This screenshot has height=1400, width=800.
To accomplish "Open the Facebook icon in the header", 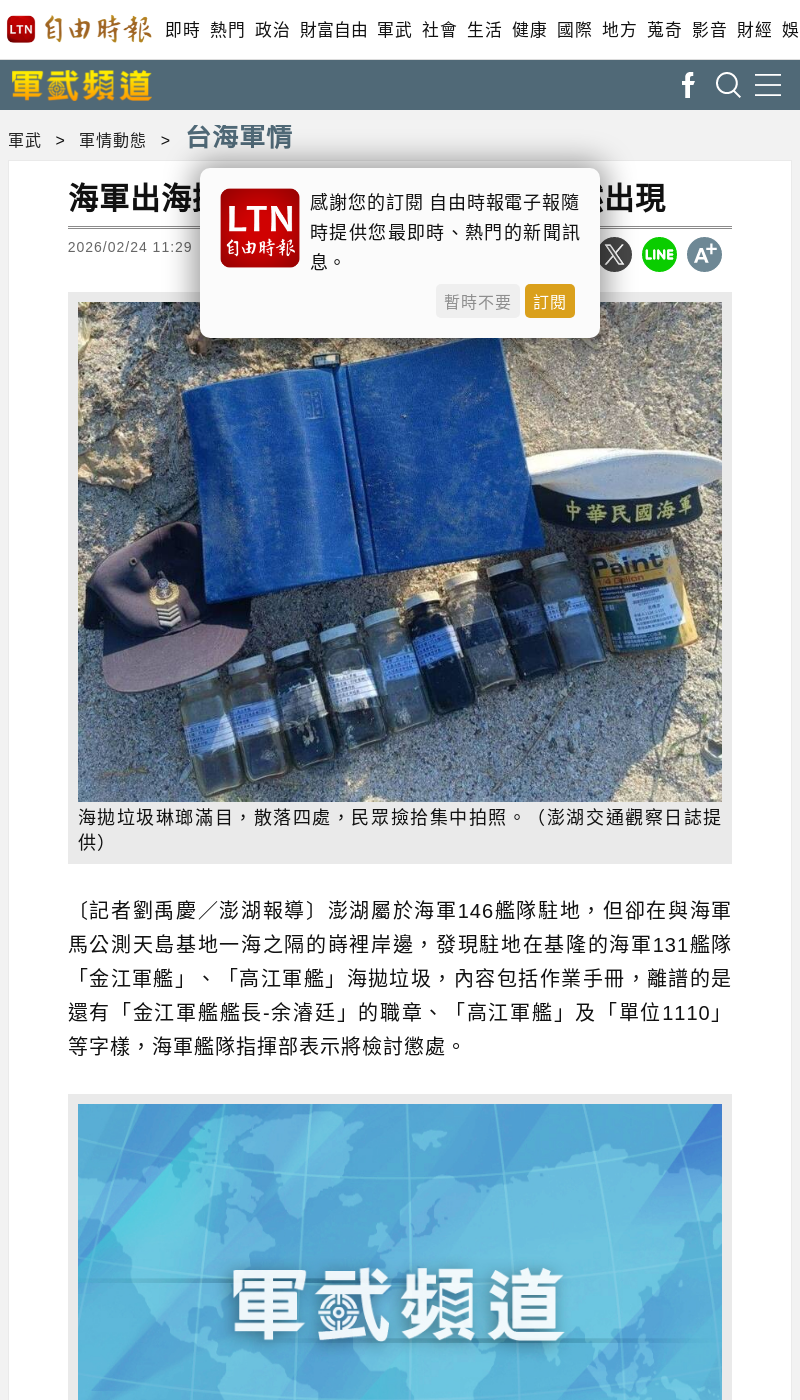I will 688,85.
